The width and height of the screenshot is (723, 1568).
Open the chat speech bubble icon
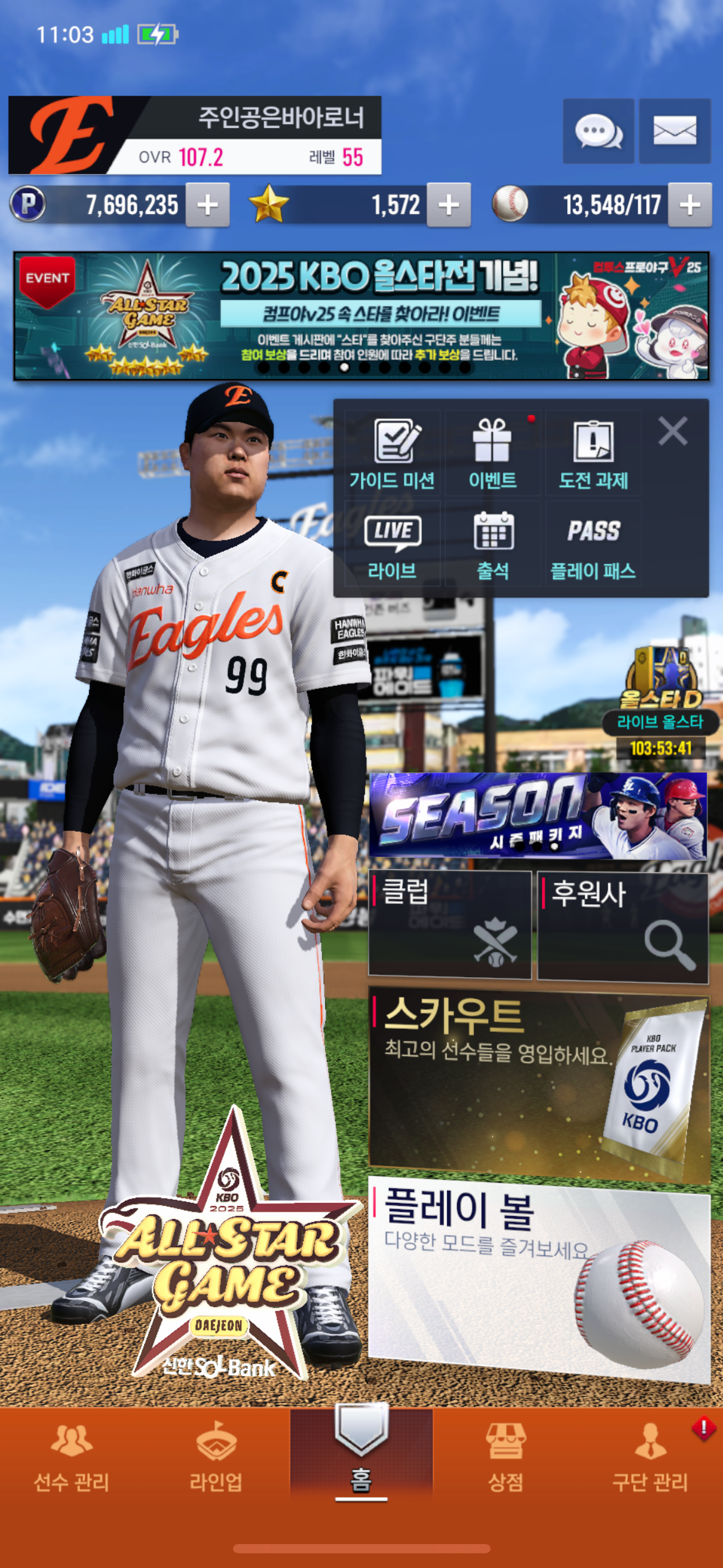click(598, 131)
